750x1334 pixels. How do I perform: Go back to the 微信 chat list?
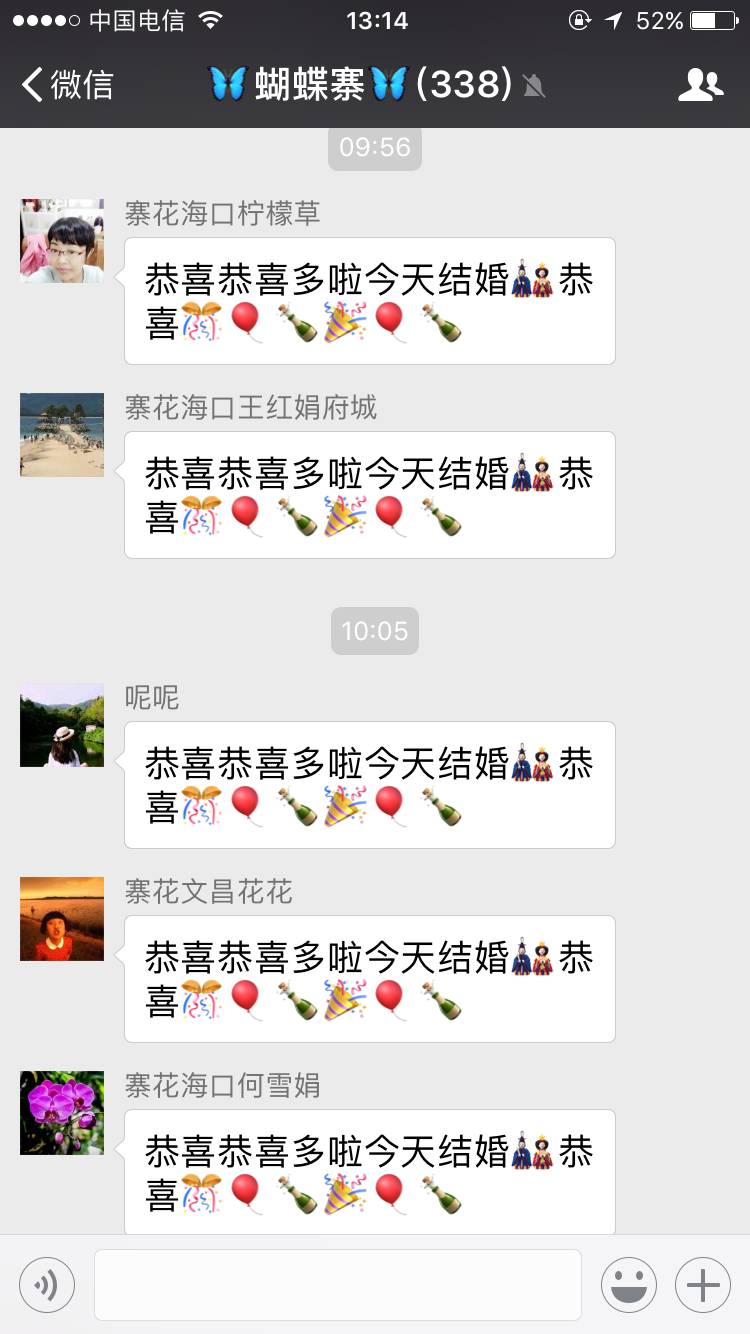click(x=67, y=85)
